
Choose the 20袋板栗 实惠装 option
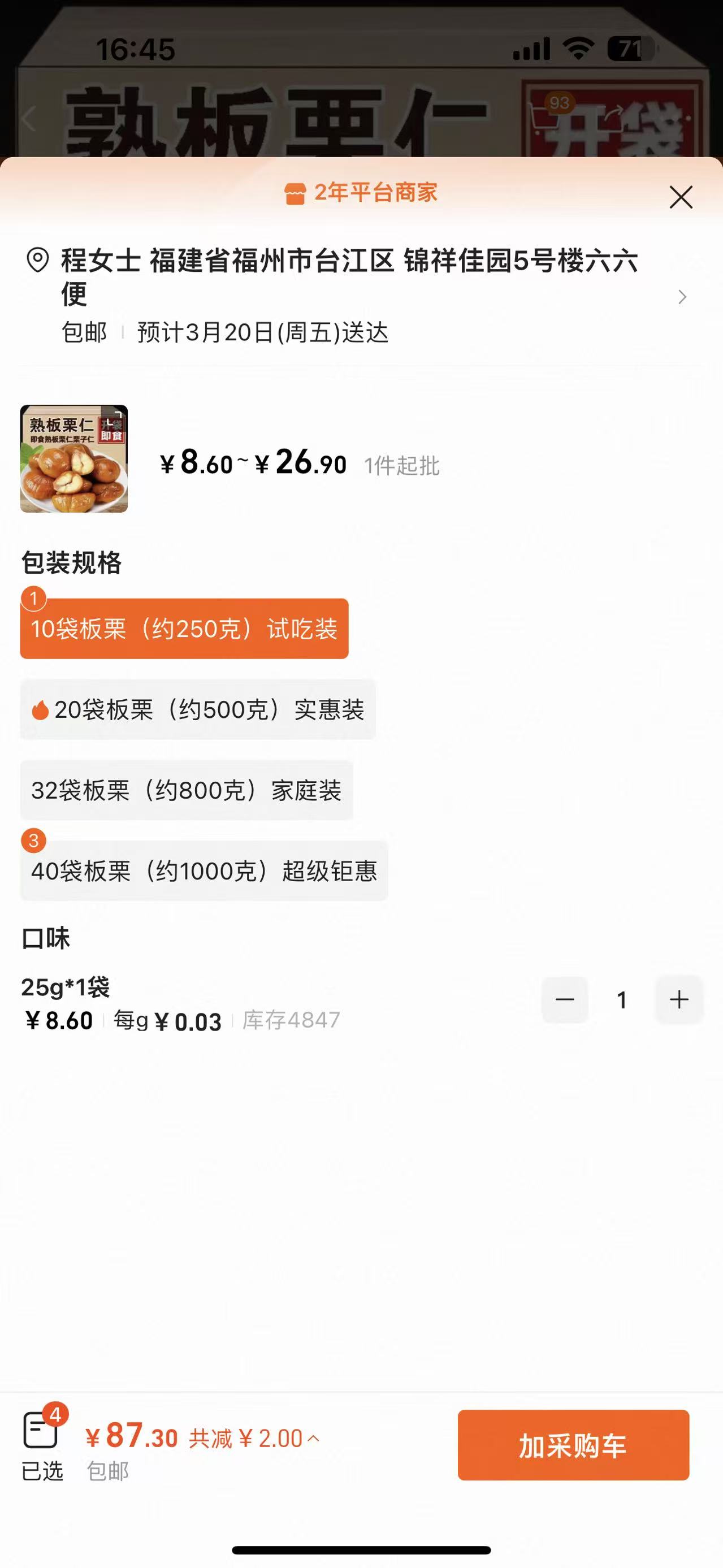point(198,710)
